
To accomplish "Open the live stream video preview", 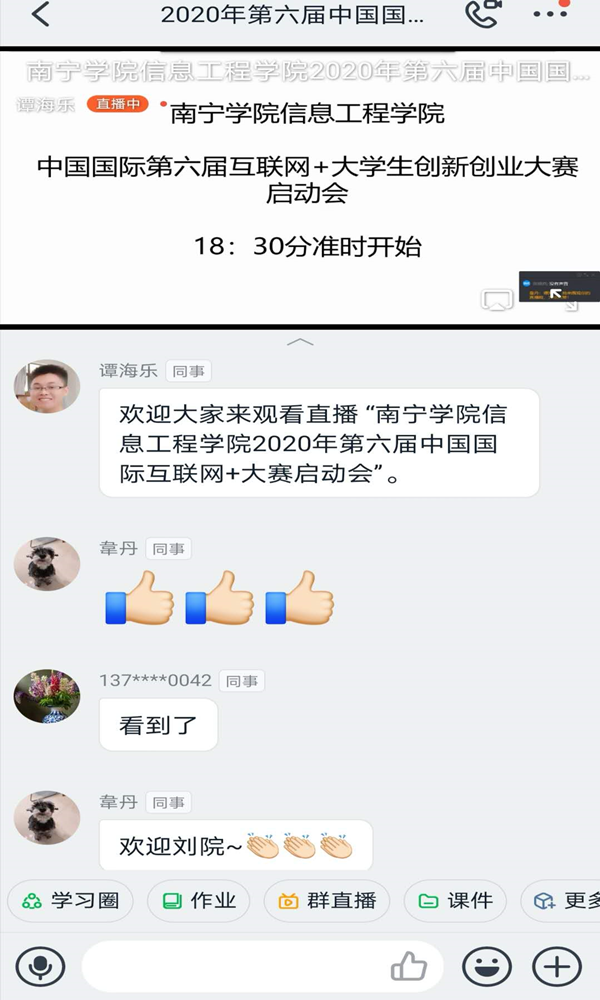I will 300,190.
